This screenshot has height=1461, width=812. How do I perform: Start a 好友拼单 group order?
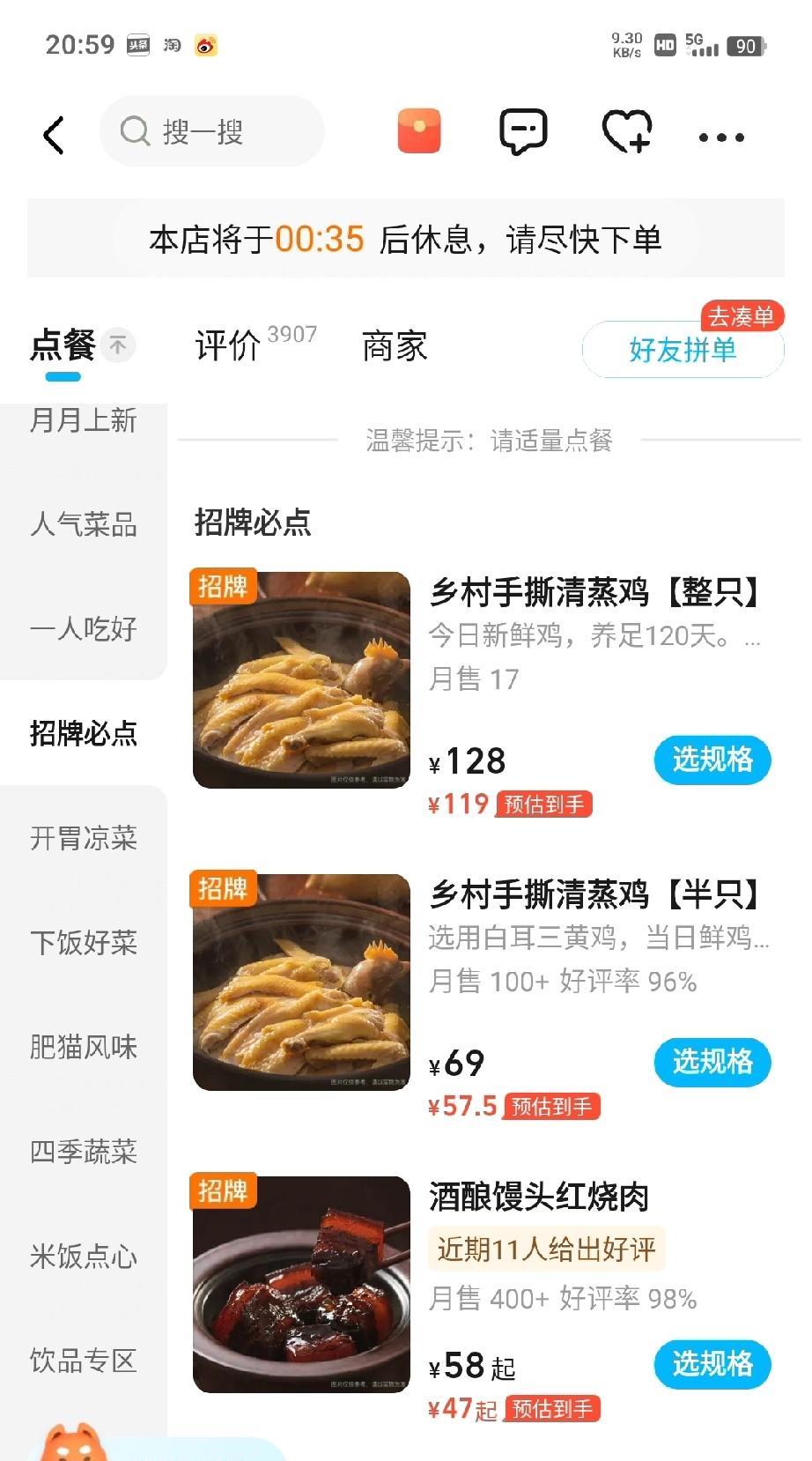(x=683, y=350)
